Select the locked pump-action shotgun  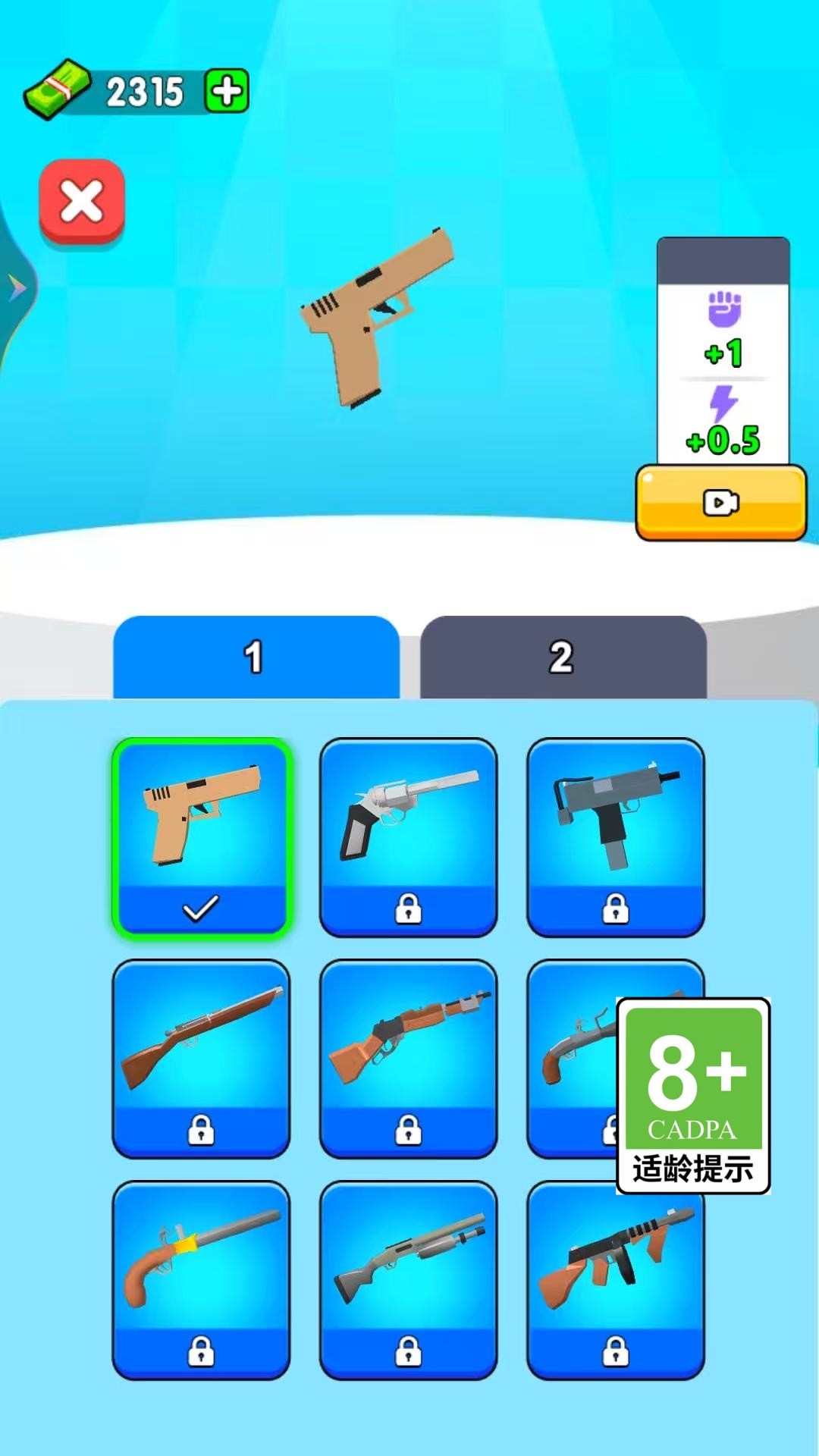408,1279
